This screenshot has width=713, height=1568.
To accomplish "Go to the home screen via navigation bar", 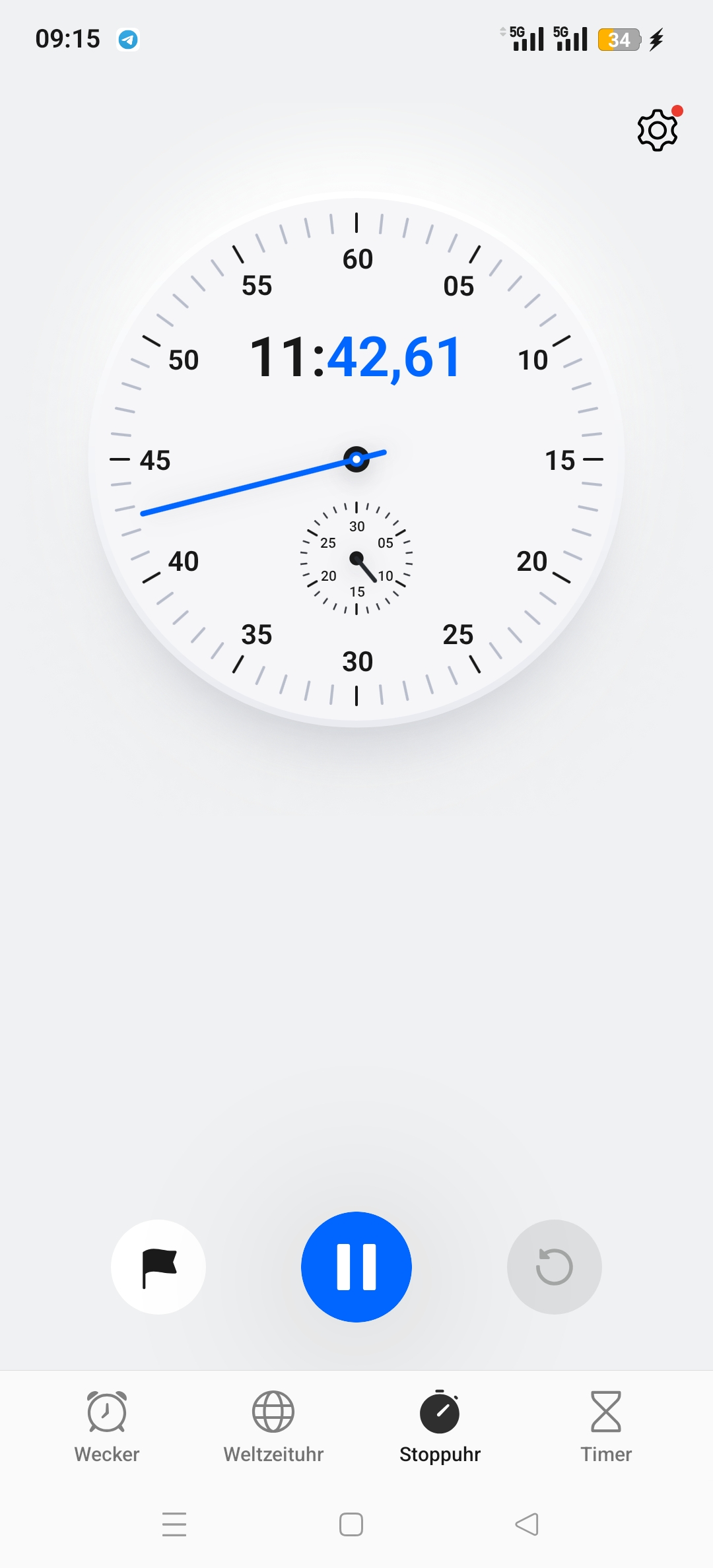I will tap(351, 1524).
